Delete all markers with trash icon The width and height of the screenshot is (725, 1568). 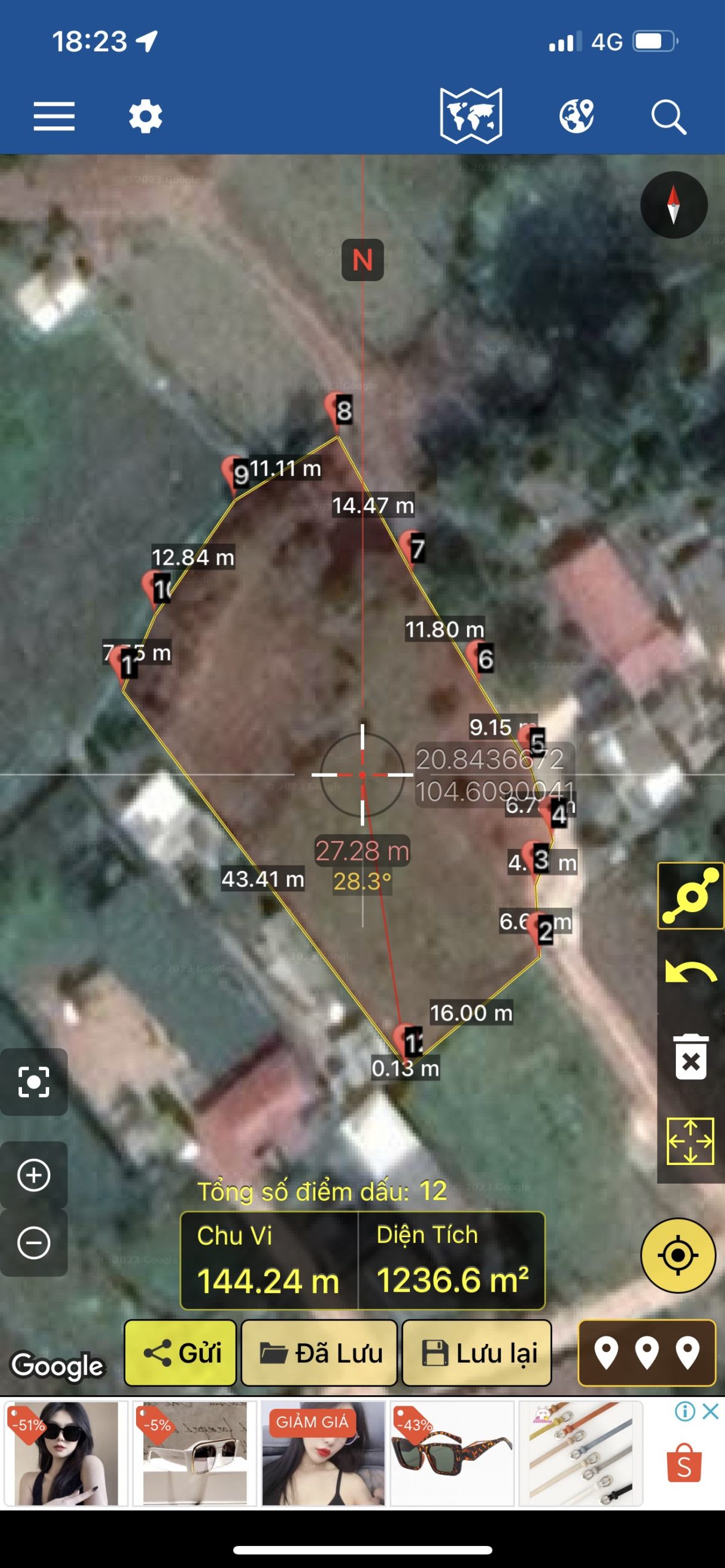tap(691, 1057)
